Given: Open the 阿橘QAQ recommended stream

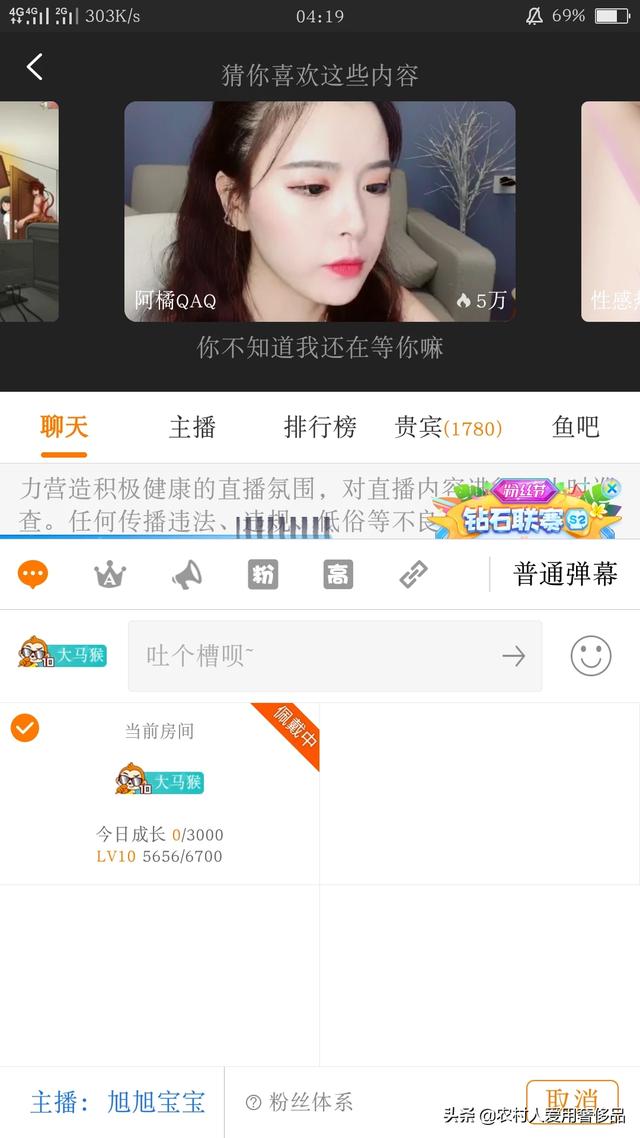Looking at the screenshot, I should coord(320,211).
